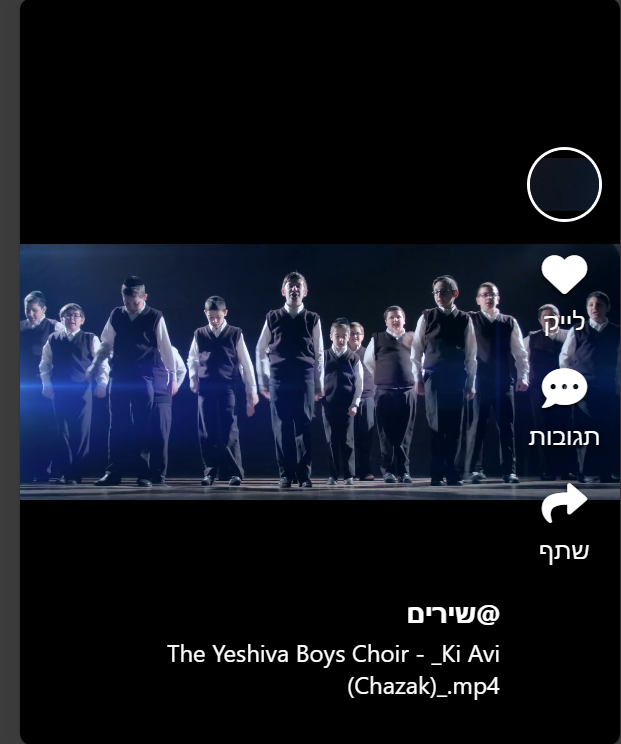Open the uploader's profile avatar

(x=564, y=184)
